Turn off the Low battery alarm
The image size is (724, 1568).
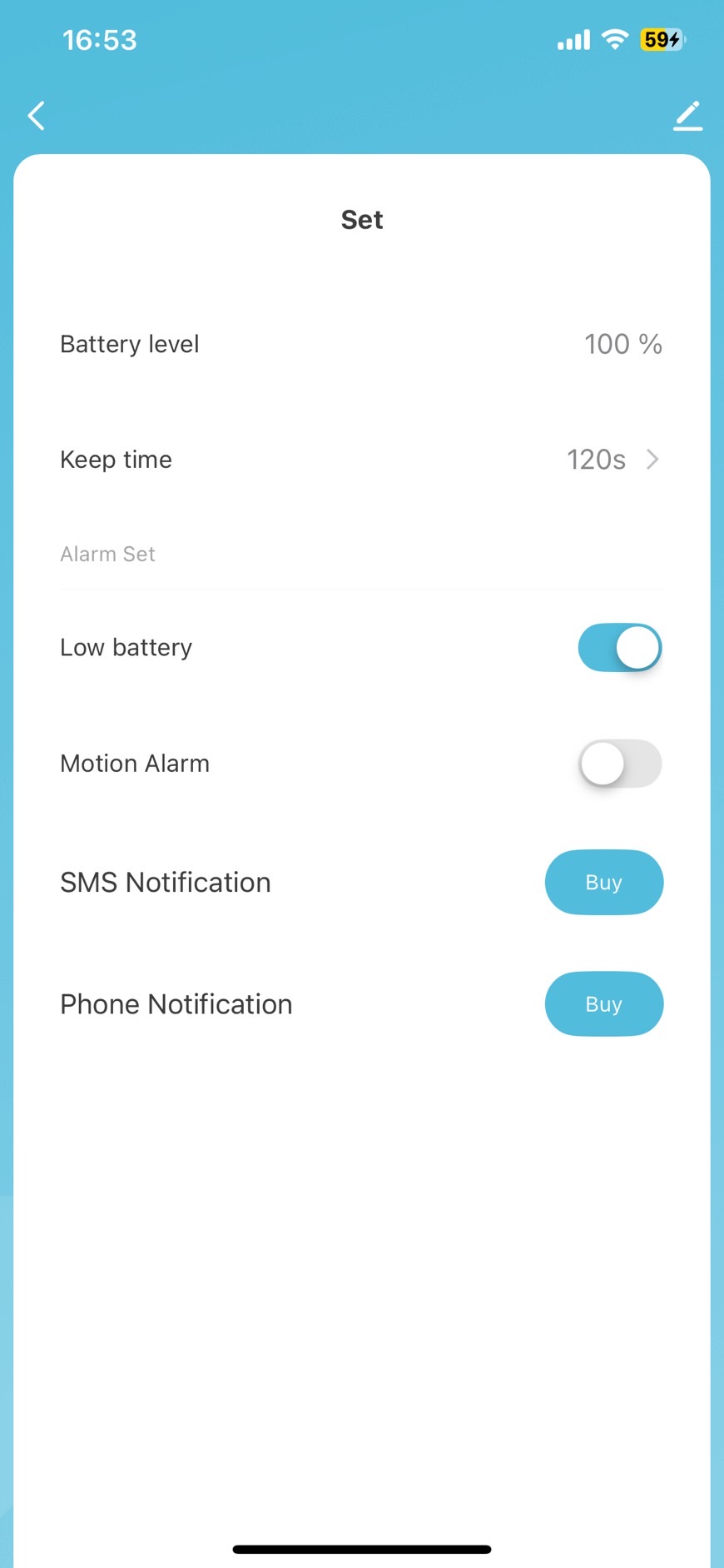click(620, 647)
